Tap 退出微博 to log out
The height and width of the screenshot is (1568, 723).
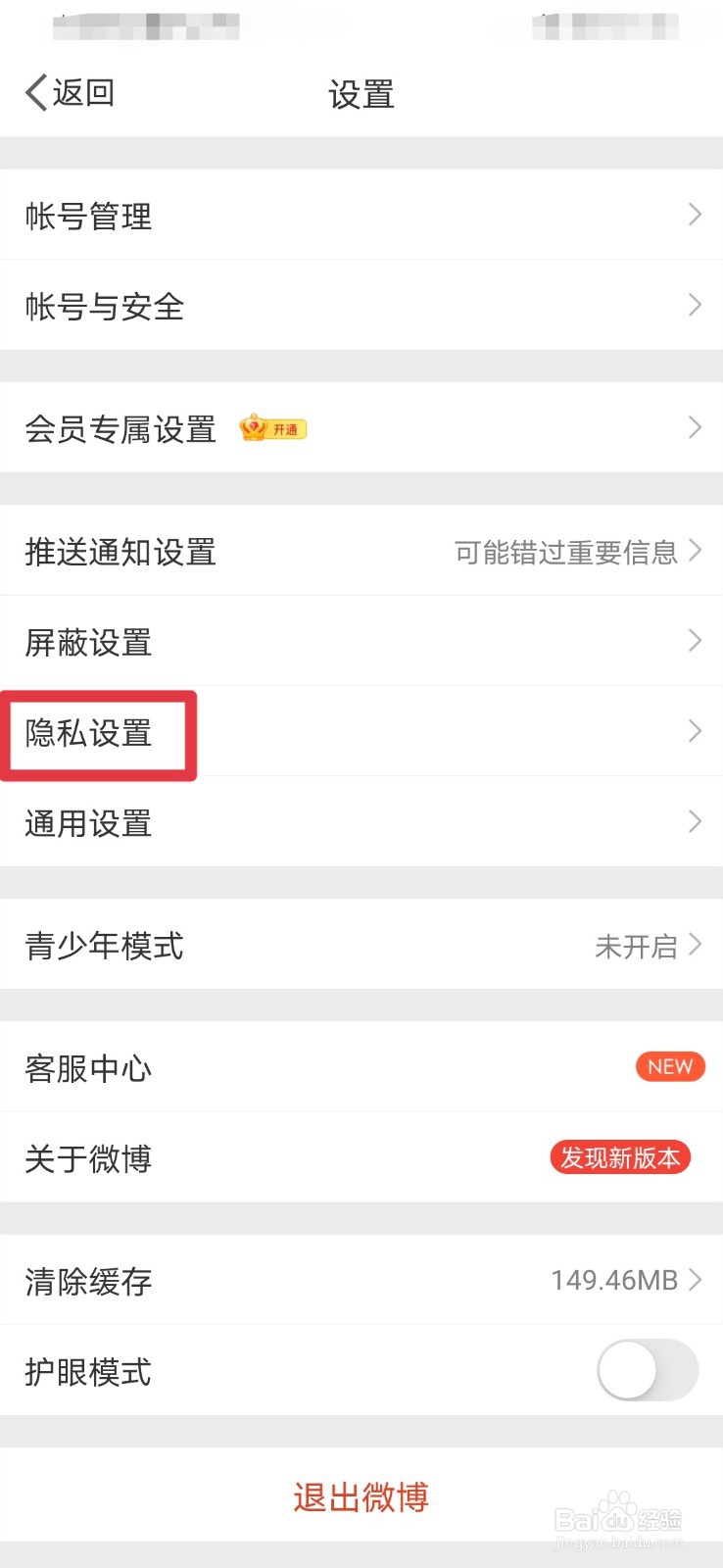361,1497
